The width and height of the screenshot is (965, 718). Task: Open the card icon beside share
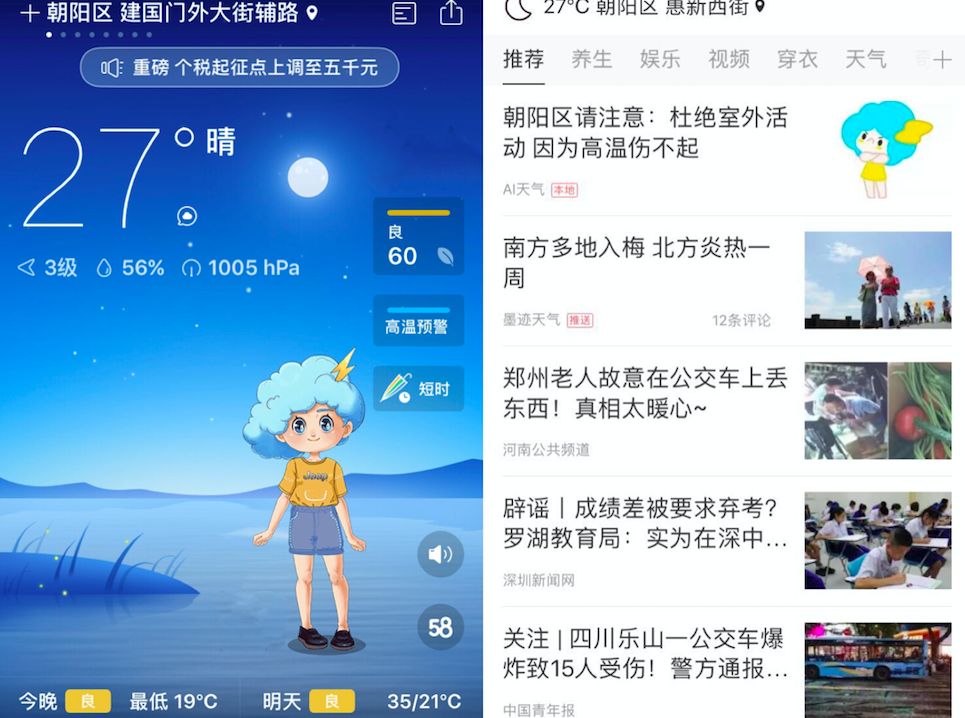coord(404,13)
